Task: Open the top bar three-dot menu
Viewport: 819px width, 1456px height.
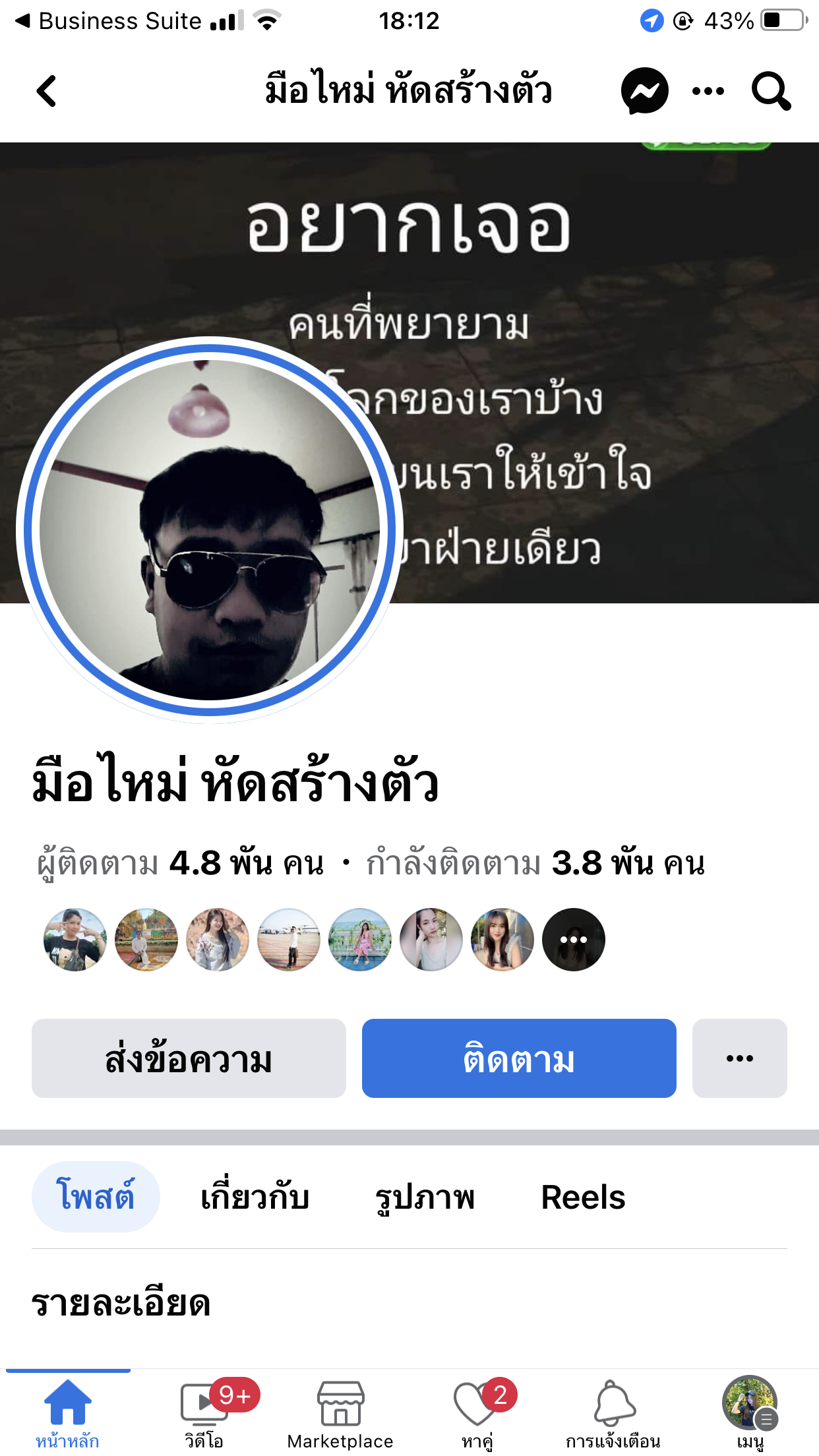Action: [708, 91]
